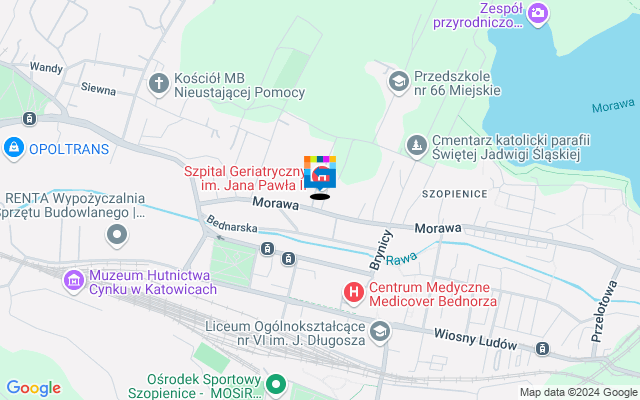Open Kościół MB Nieustającej Pomocy place pin

pyautogui.click(x=157, y=83)
